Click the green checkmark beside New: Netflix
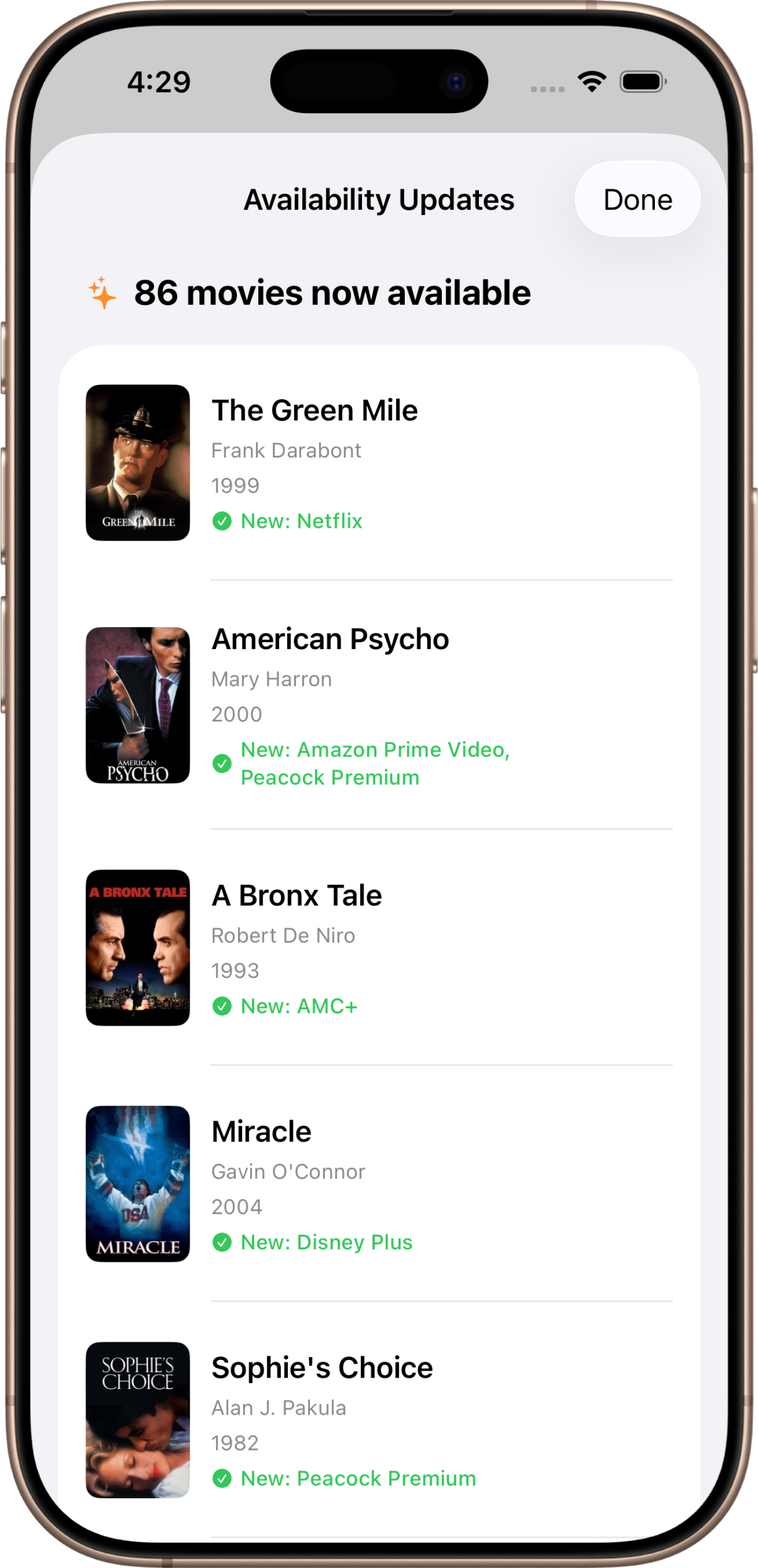 pos(223,520)
